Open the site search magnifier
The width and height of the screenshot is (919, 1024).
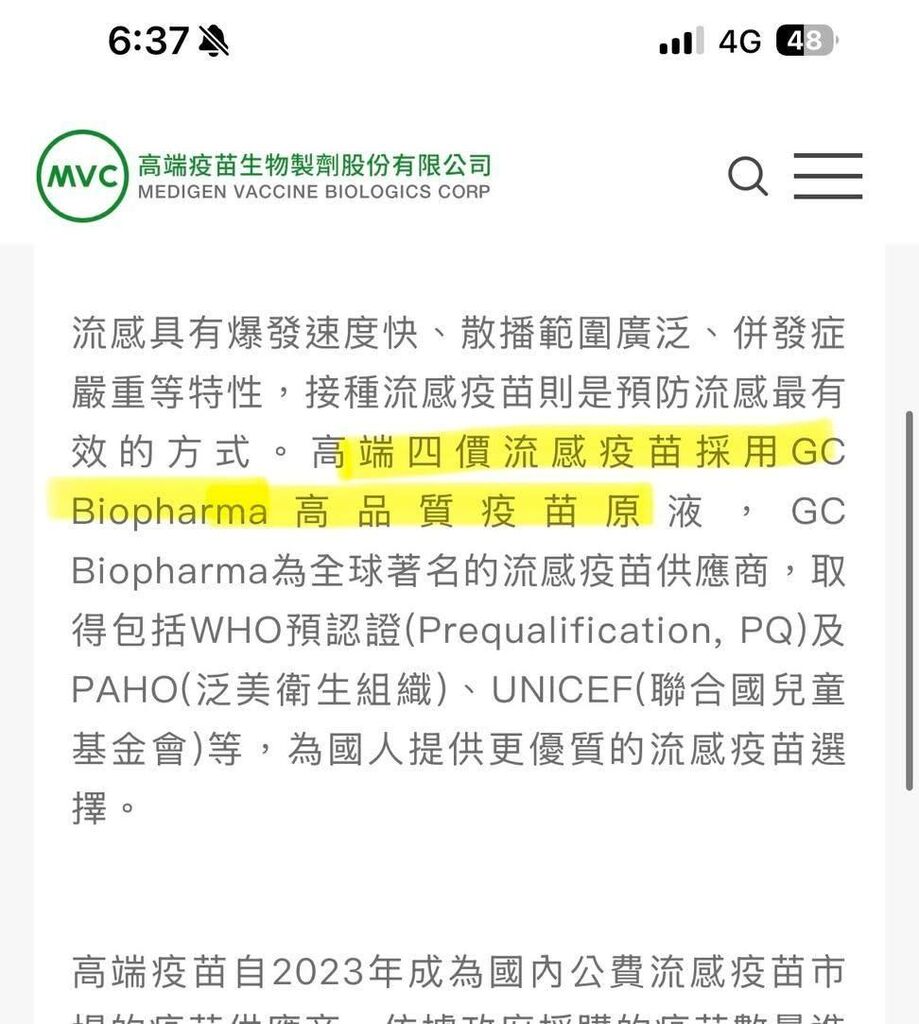pyautogui.click(x=747, y=177)
